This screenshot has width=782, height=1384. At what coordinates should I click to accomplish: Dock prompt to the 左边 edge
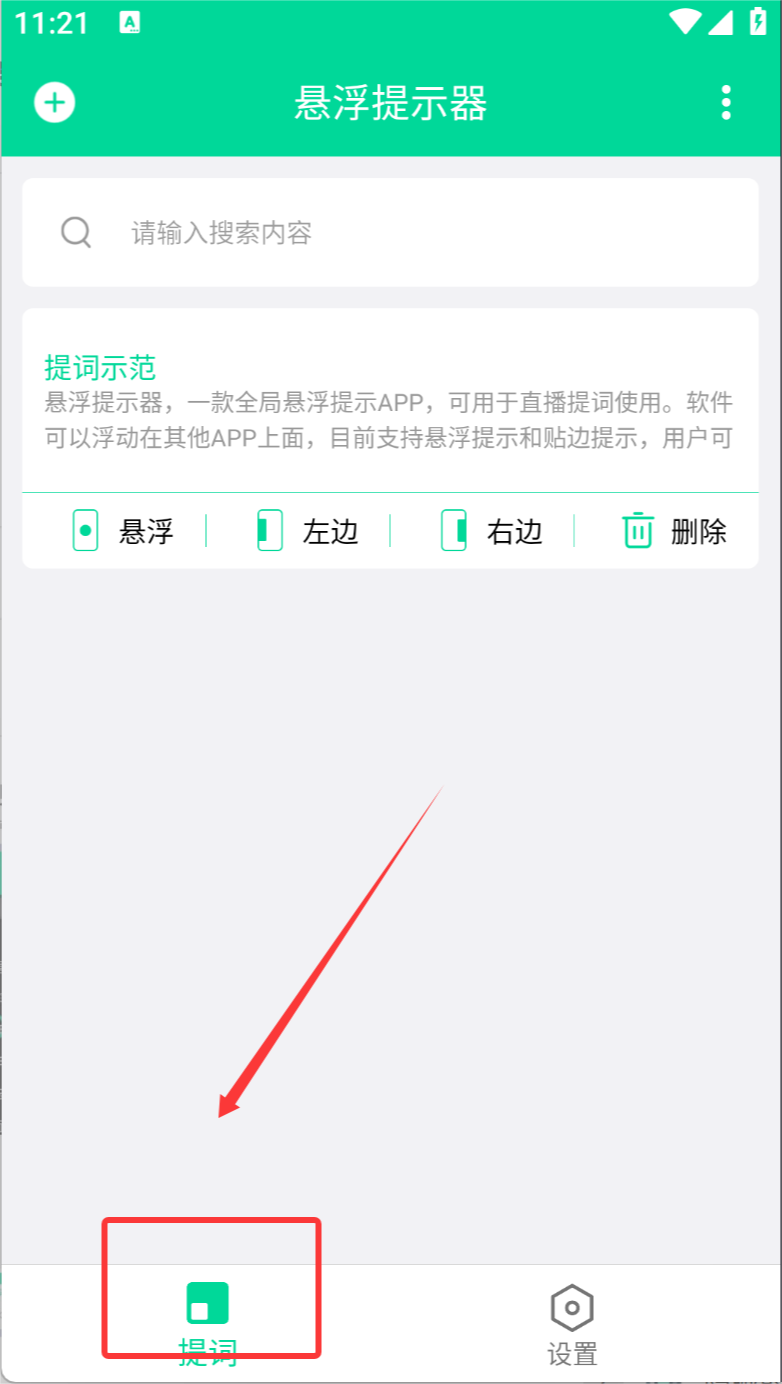pos(306,531)
